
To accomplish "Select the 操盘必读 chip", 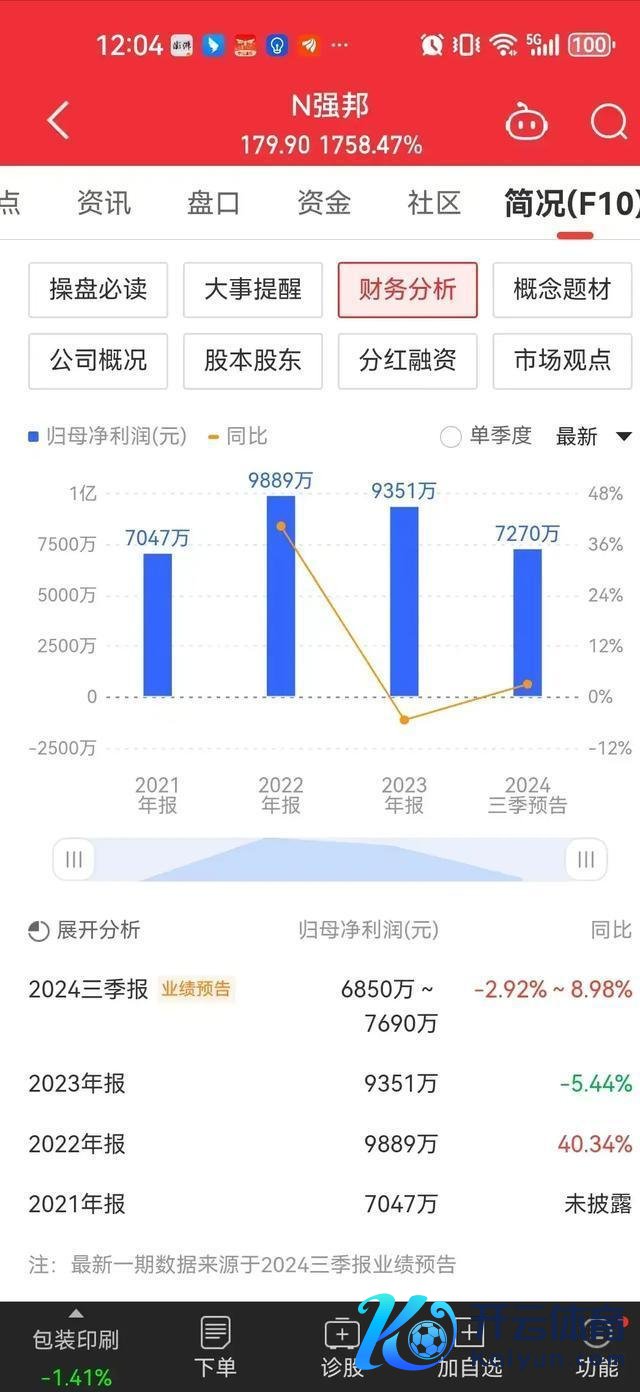I will tap(98, 290).
